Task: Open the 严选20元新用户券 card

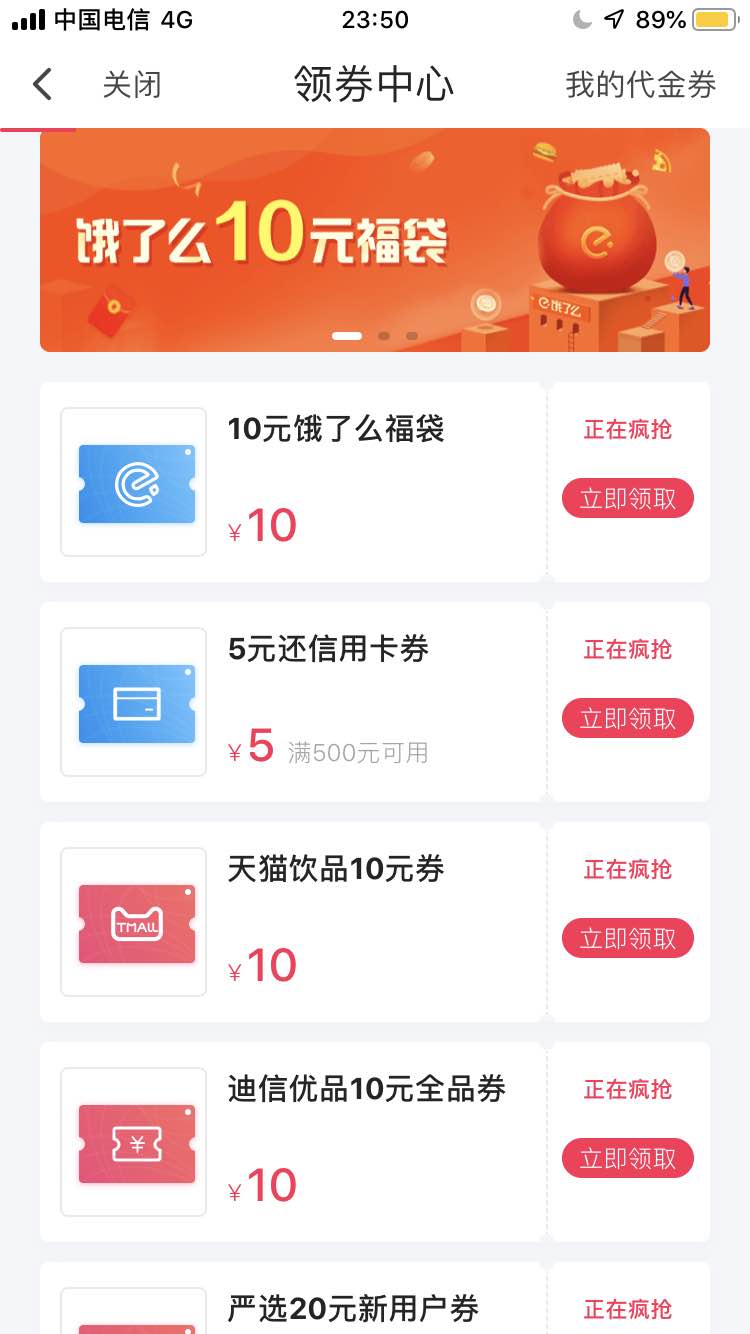Action: (x=293, y=1298)
